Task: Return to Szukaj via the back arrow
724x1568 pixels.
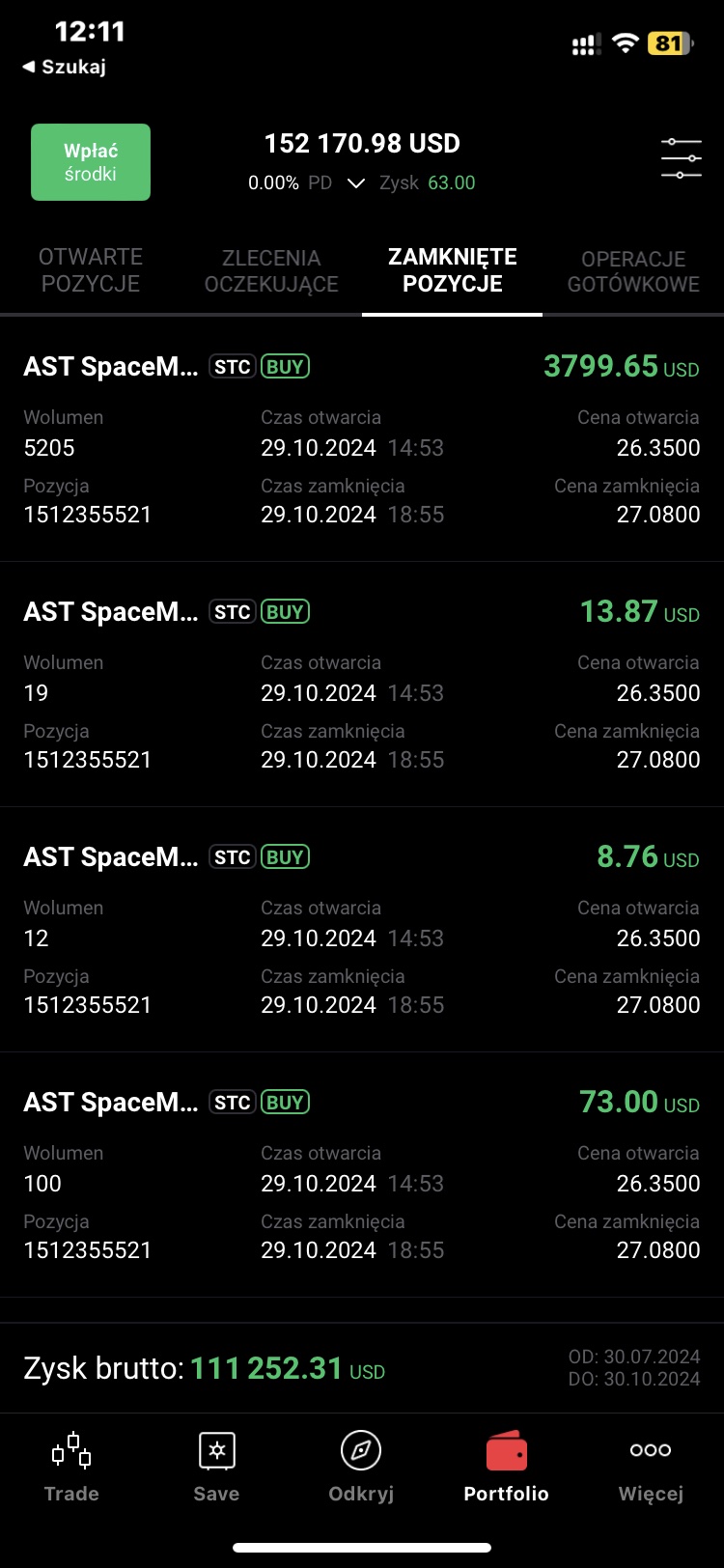Action: pyautogui.click(x=64, y=67)
